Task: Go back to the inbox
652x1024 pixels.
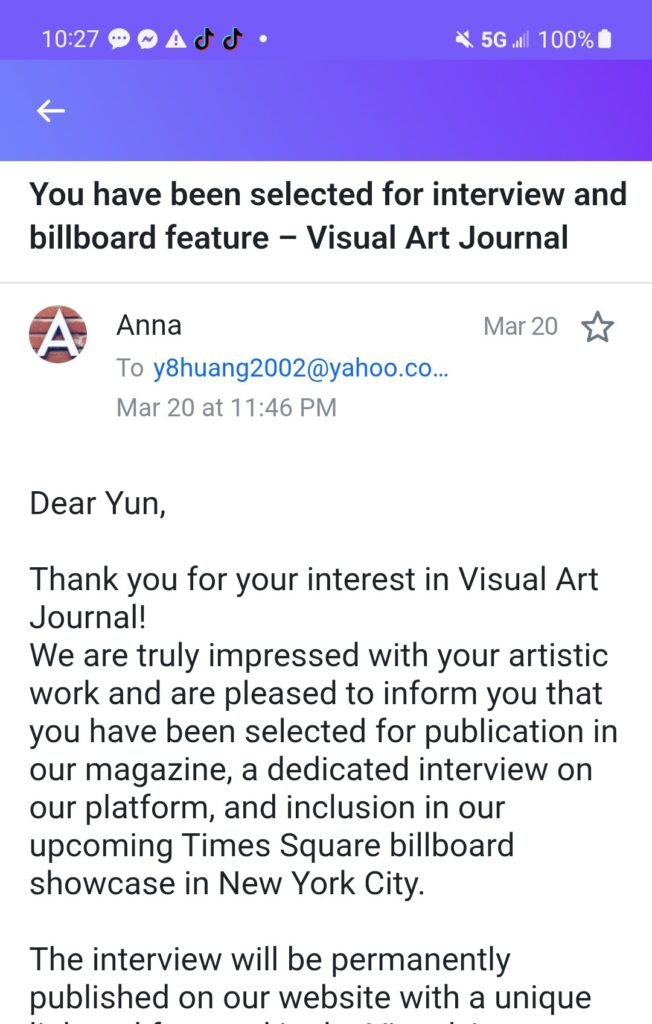Action: [50, 111]
